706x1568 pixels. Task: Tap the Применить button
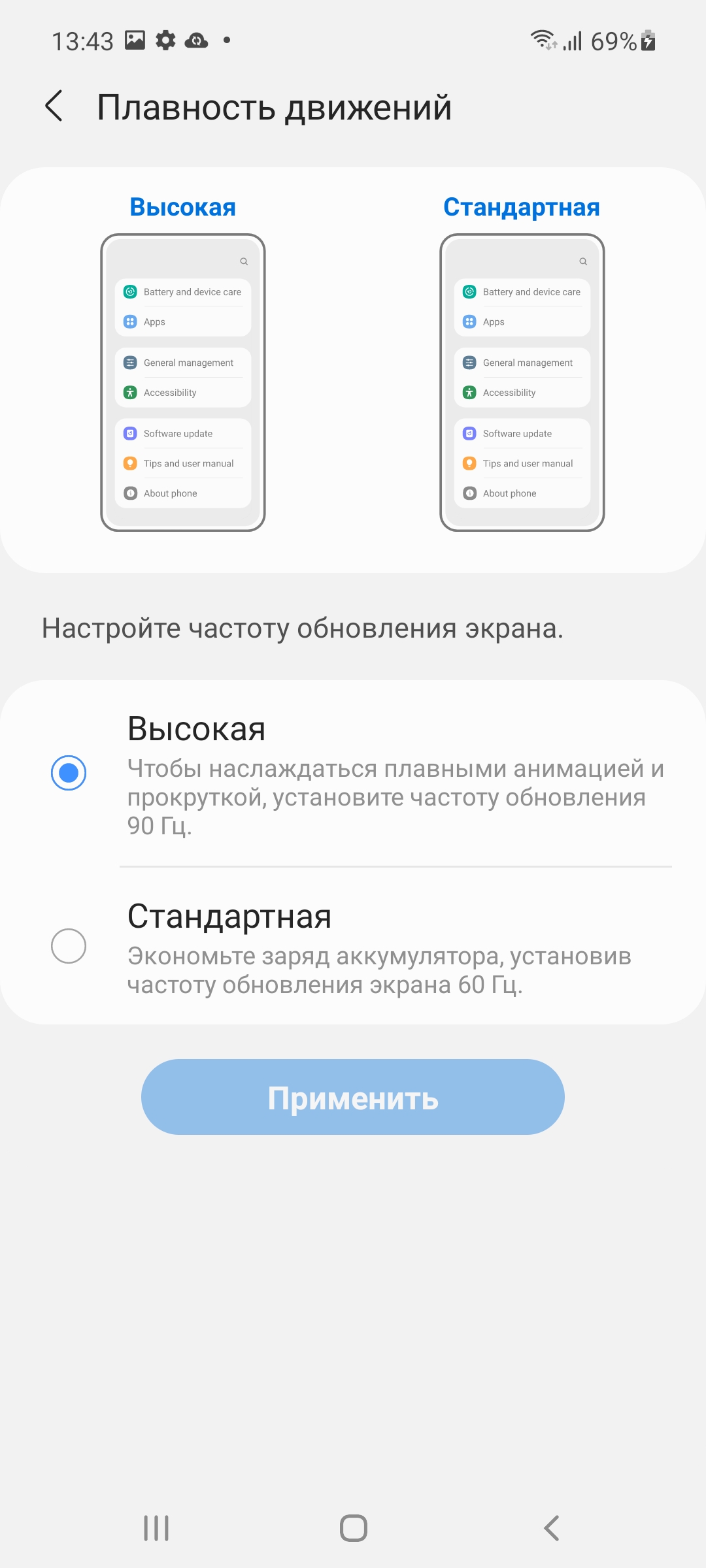pyautogui.click(x=353, y=1098)
